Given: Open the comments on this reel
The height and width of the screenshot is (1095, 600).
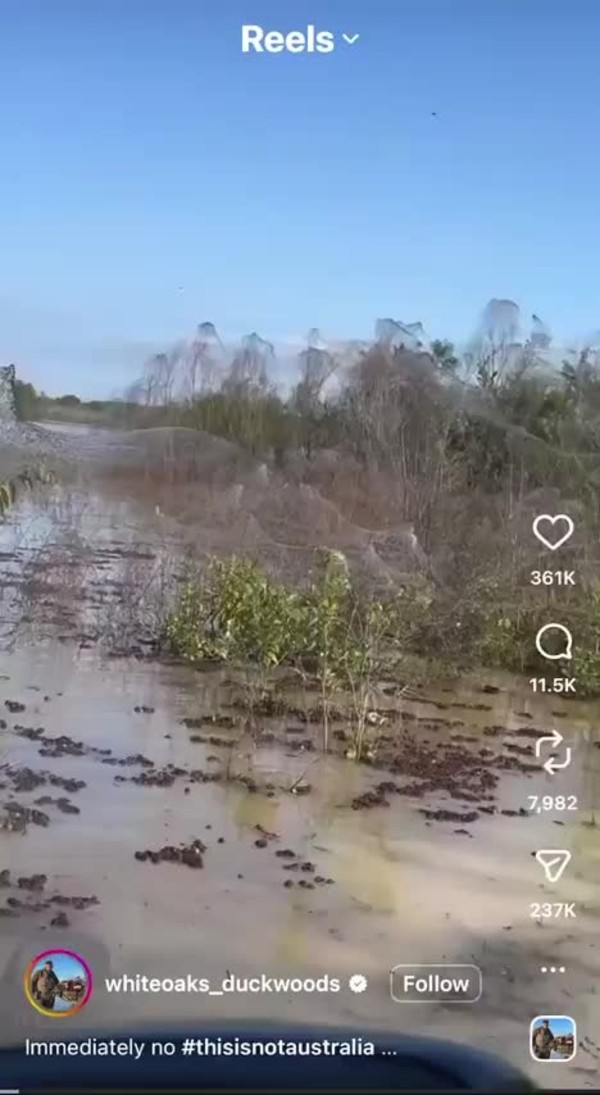Looking at the screenshot, I should click(x=553, y=642).
